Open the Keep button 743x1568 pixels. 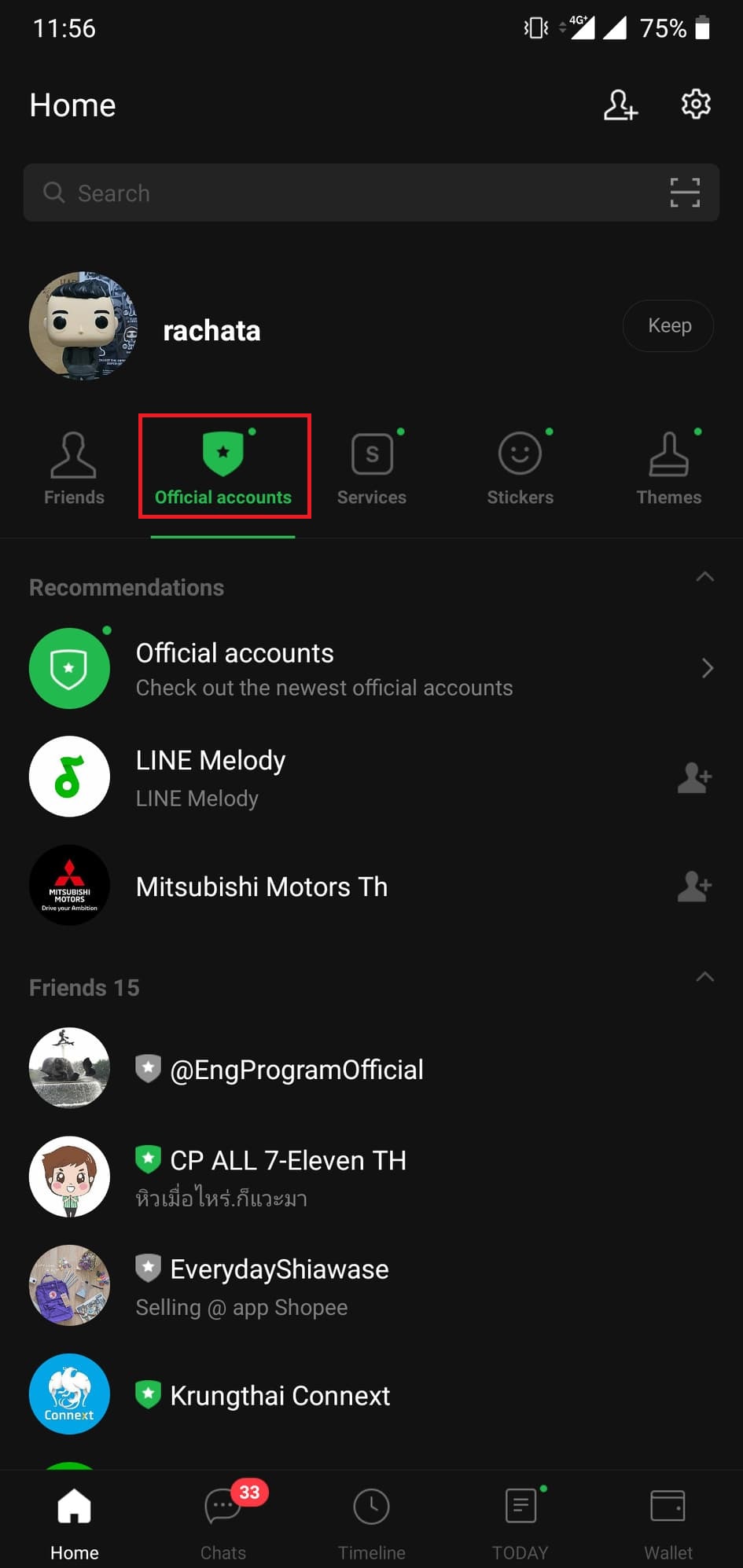(x=668, y=325)
